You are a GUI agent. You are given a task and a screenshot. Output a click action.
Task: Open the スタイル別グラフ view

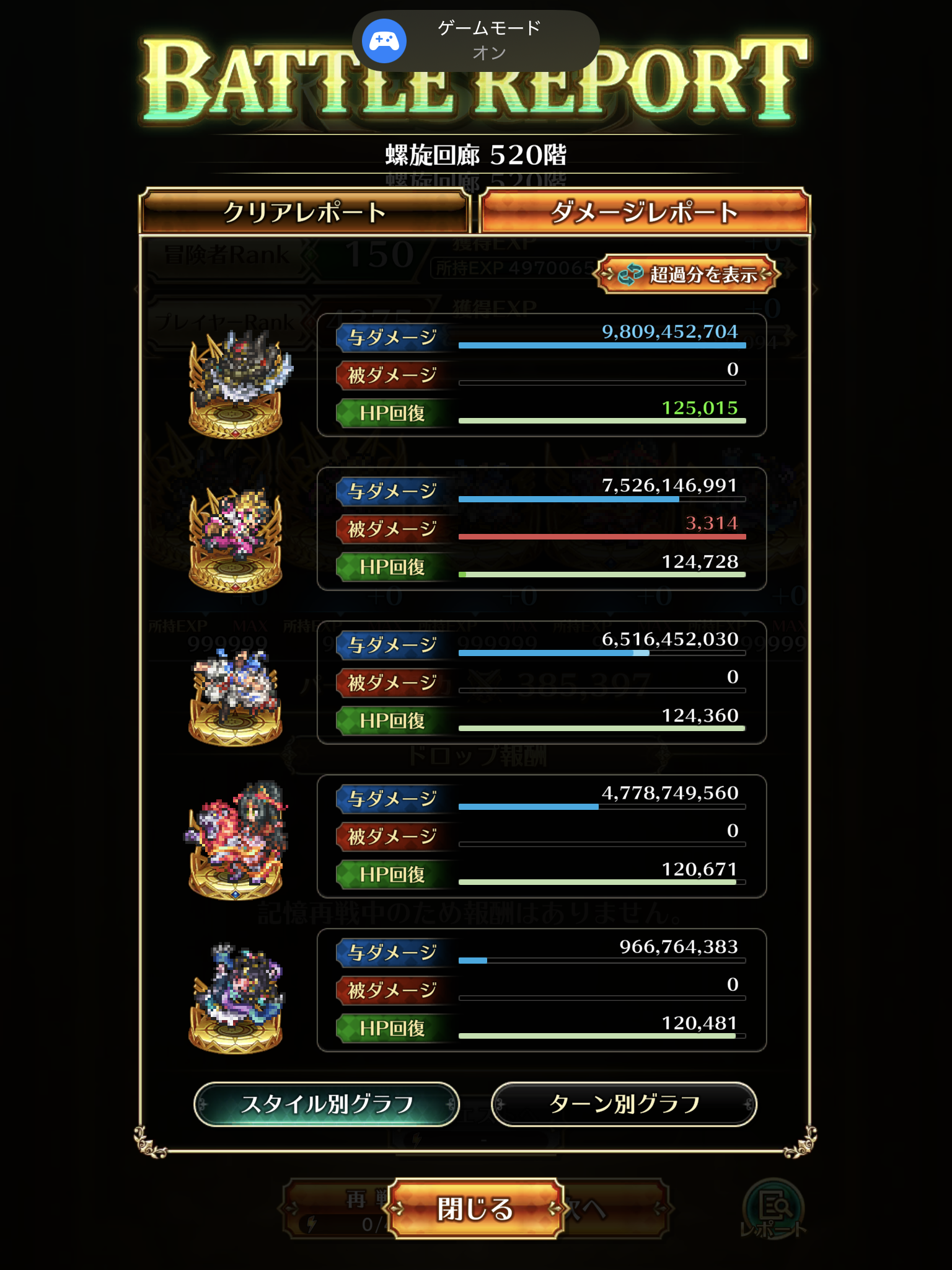click(327, 1104)
